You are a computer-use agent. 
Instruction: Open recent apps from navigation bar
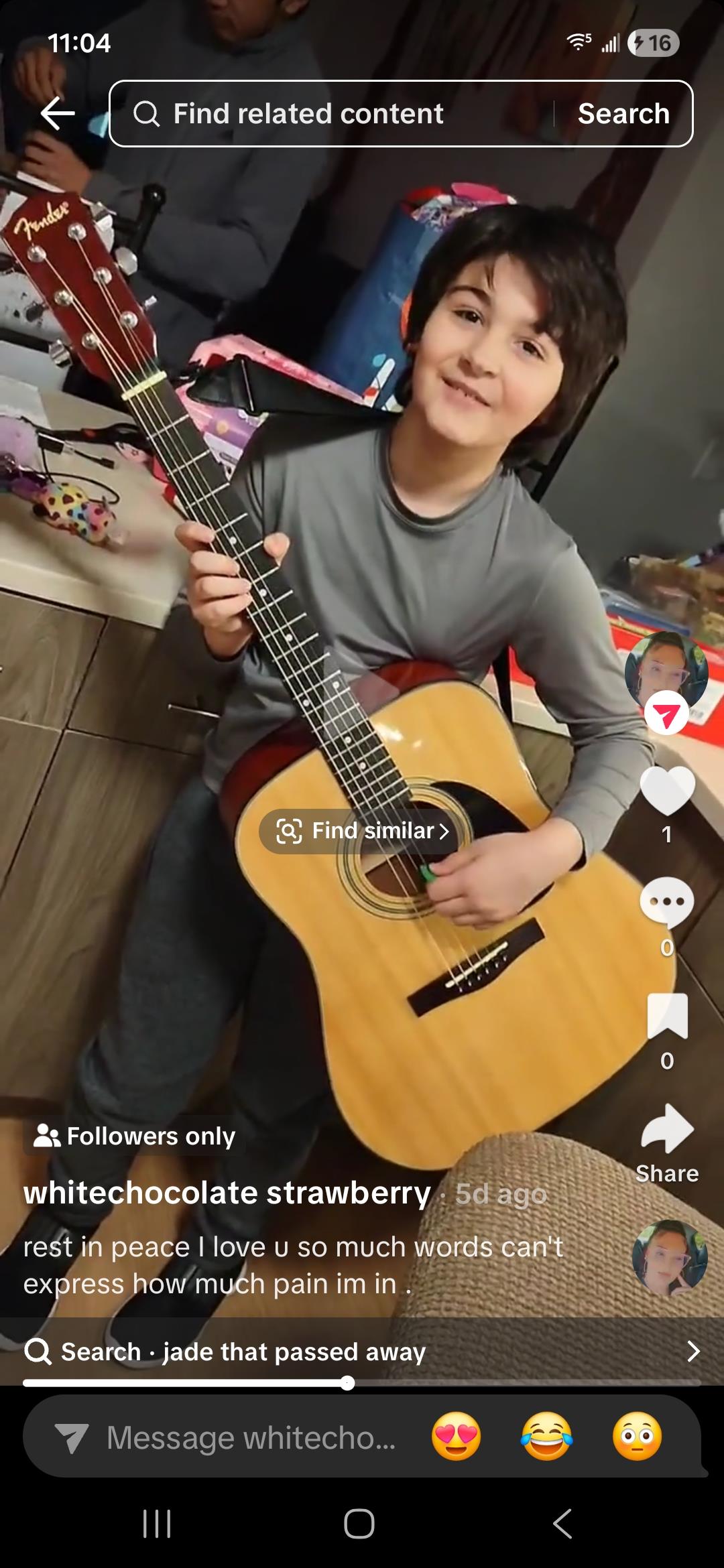click(x=157, y=1524)
